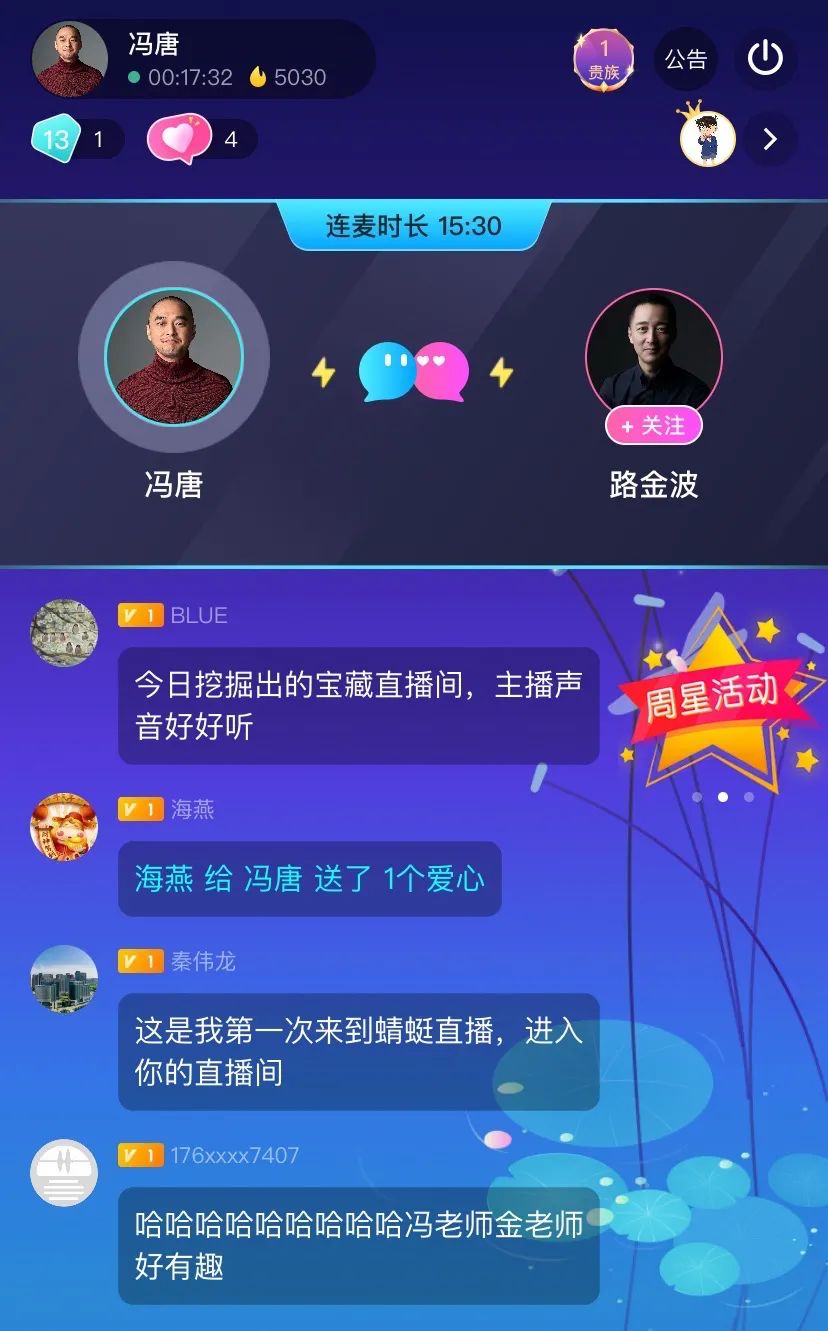Open the 公告 announcement
Image resolution: width=828 pixels, height=1331 pixels.
coord(686,60)
